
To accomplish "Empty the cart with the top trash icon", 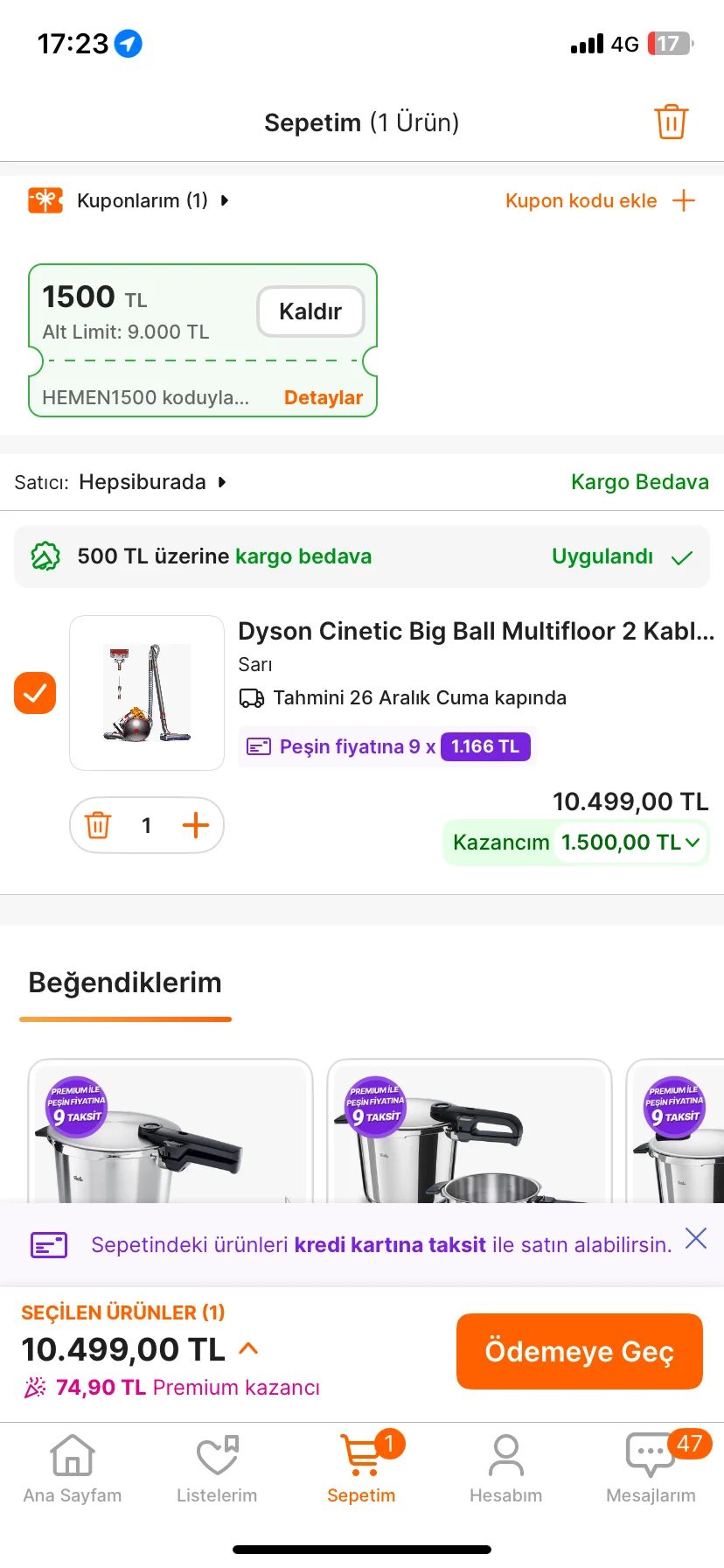I will tap(671, 122).
